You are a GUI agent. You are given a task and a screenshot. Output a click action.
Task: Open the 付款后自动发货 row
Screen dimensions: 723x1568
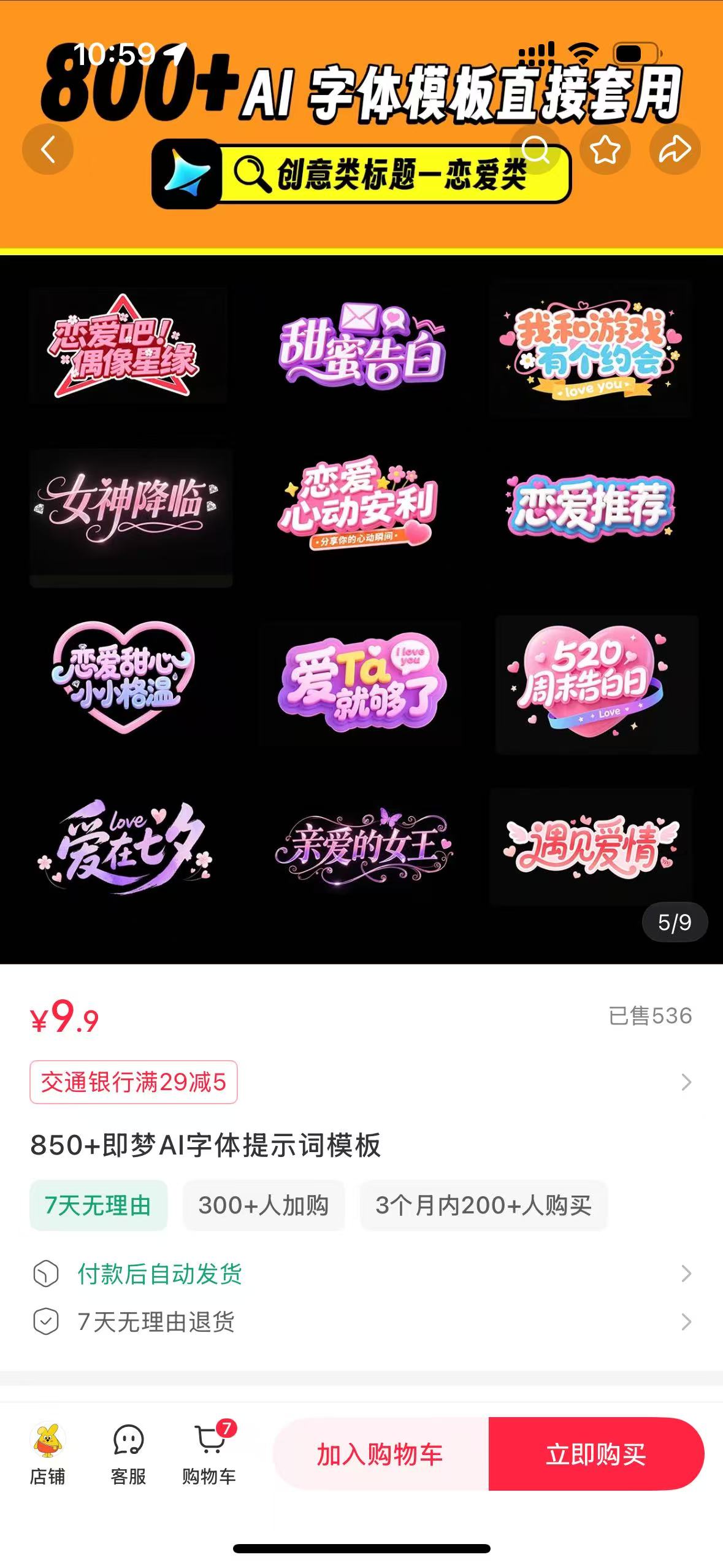point(361,1274)
